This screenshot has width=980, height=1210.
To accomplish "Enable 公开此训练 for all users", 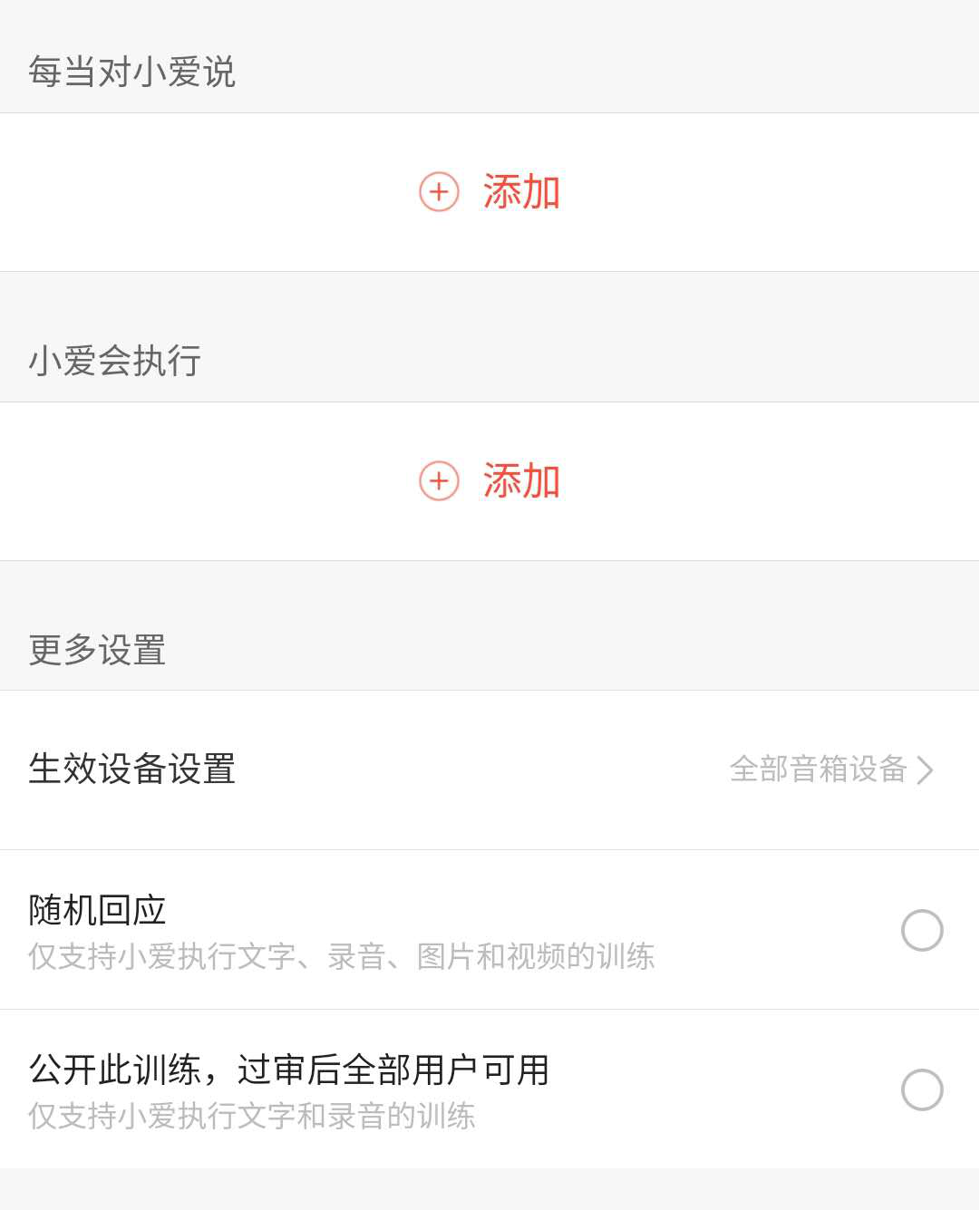I will pos(921,1089).
